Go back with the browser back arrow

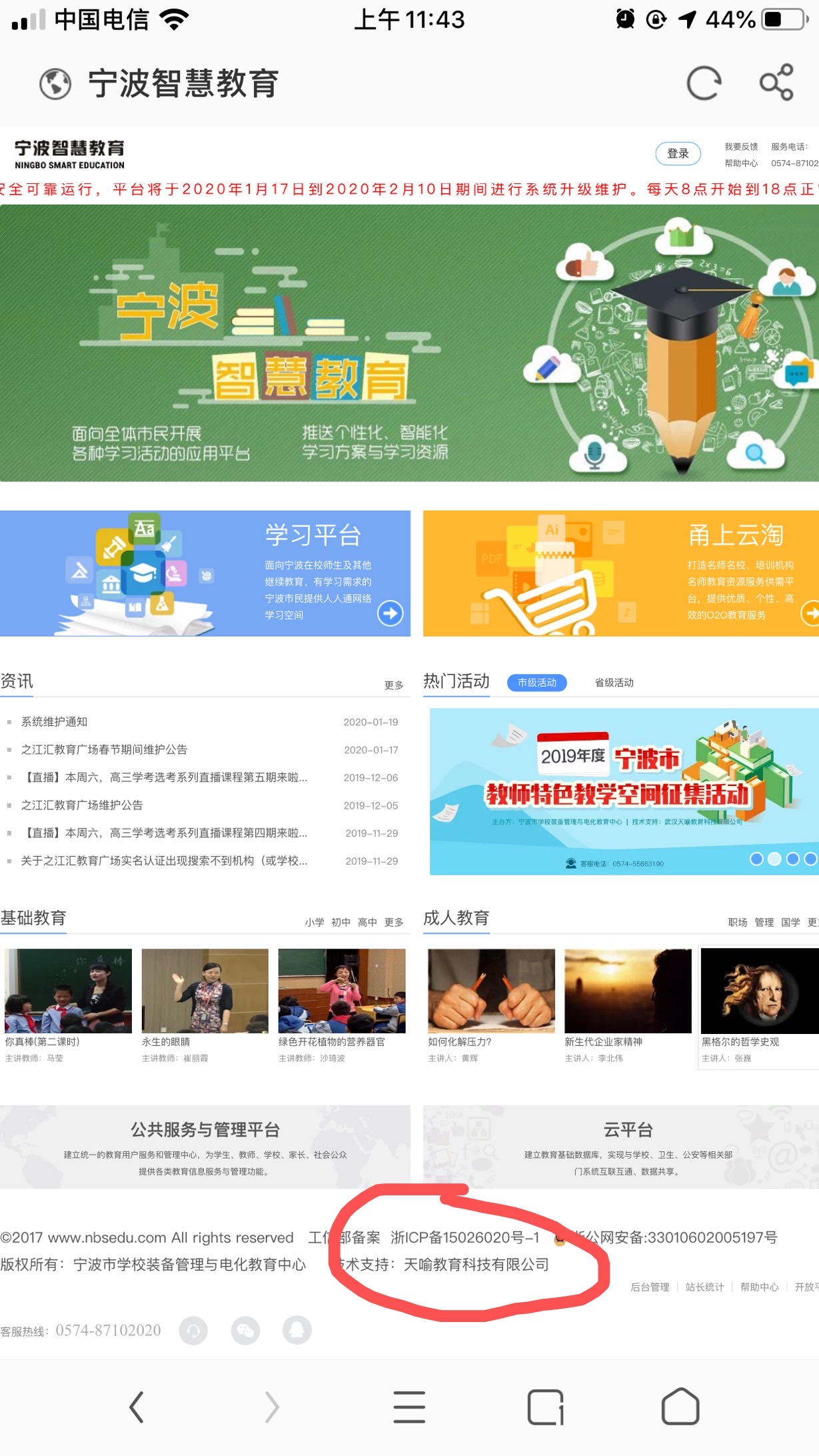[137, 1407]
